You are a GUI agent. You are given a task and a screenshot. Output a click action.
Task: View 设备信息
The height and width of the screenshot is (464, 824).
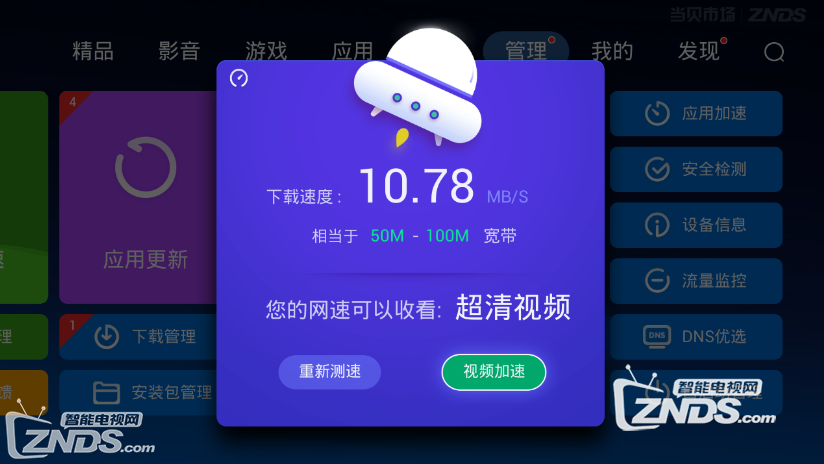coord(697,225)
